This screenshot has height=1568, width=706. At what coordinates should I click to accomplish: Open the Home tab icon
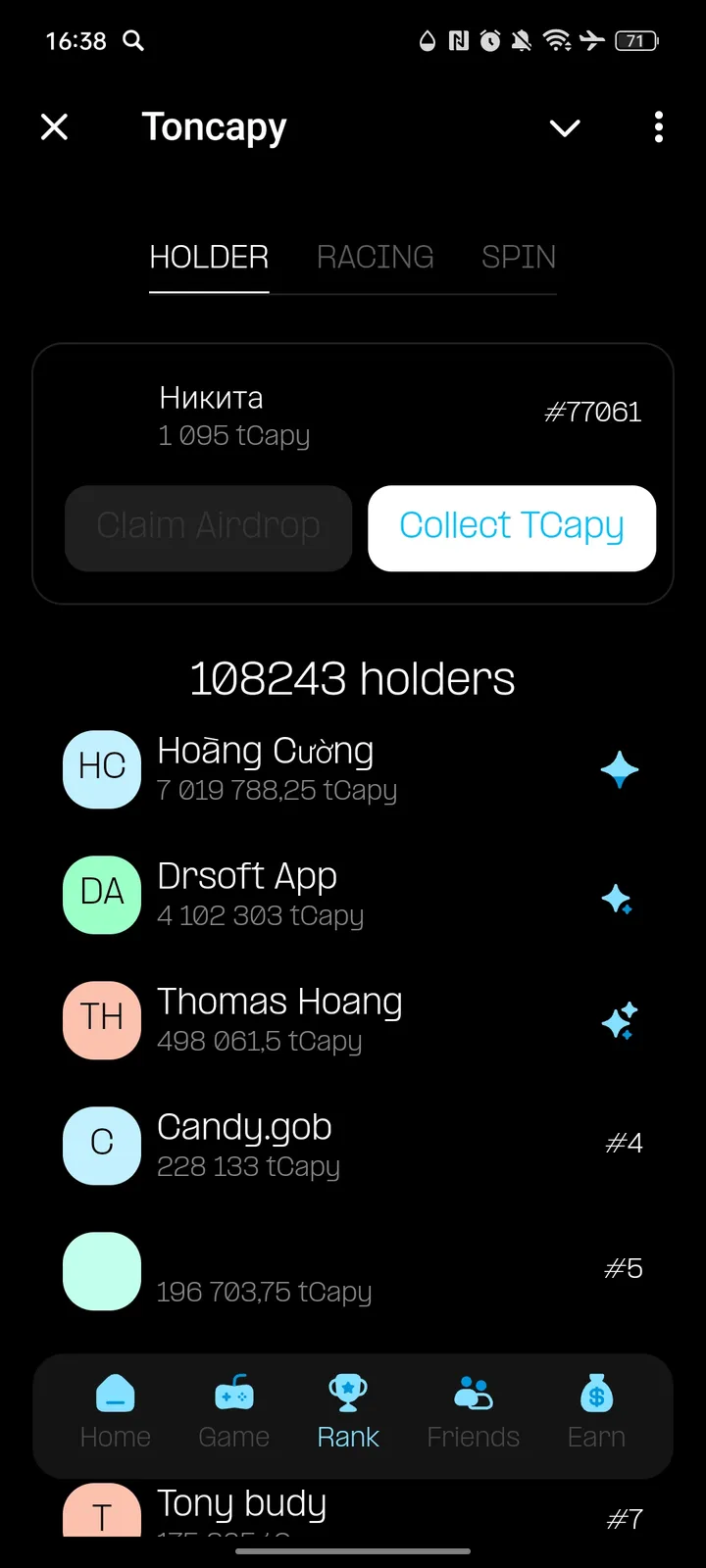(115, 1396)
